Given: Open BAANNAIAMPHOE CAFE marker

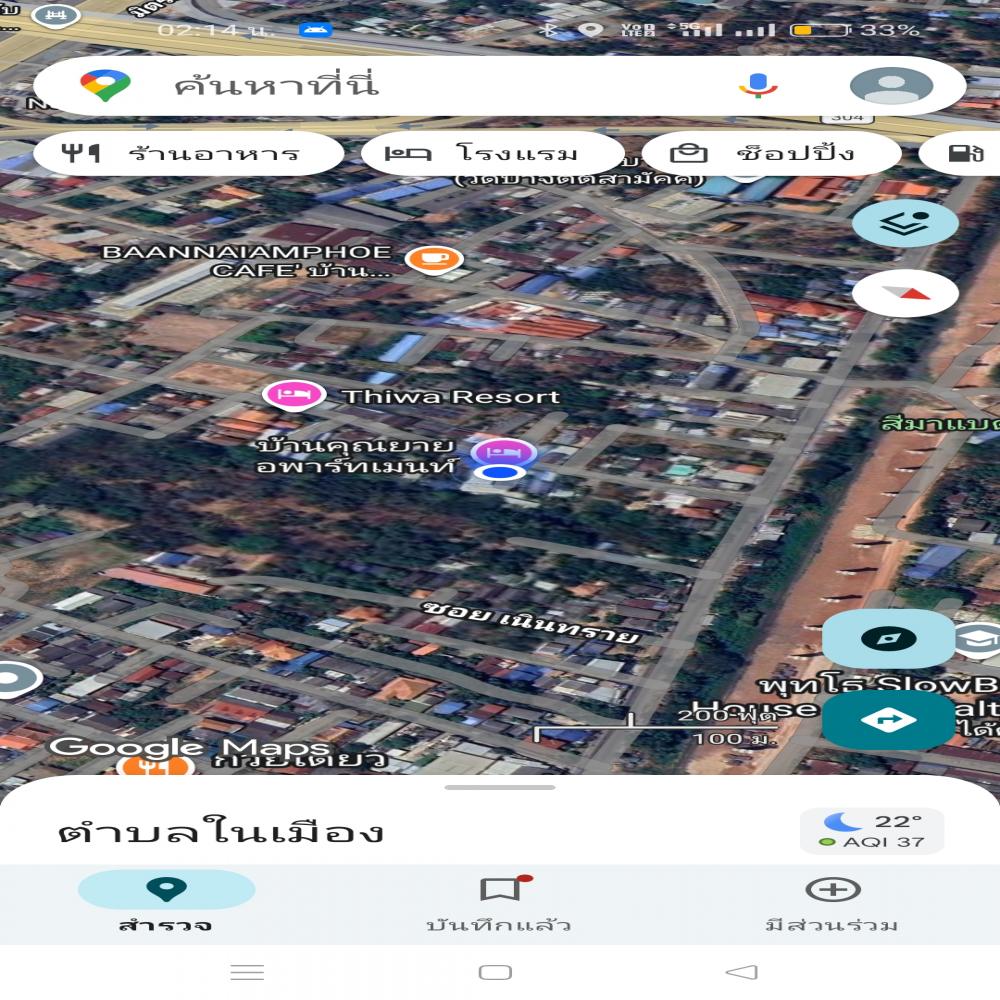Looking at the screenshot, I should coord(434,259).
